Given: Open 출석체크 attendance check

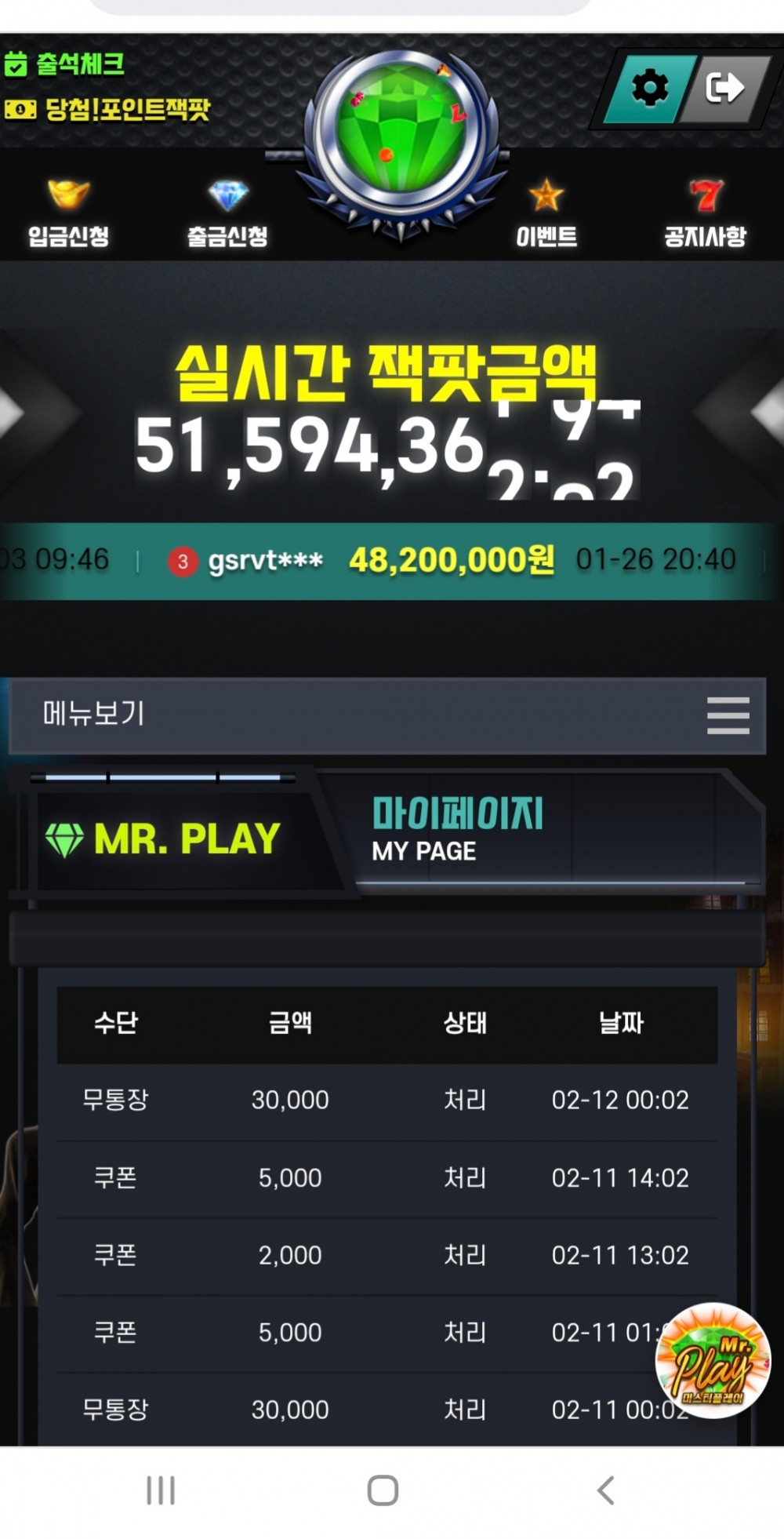Looking at the screenshot, I should pyautogui.click(x=65, y=64).
